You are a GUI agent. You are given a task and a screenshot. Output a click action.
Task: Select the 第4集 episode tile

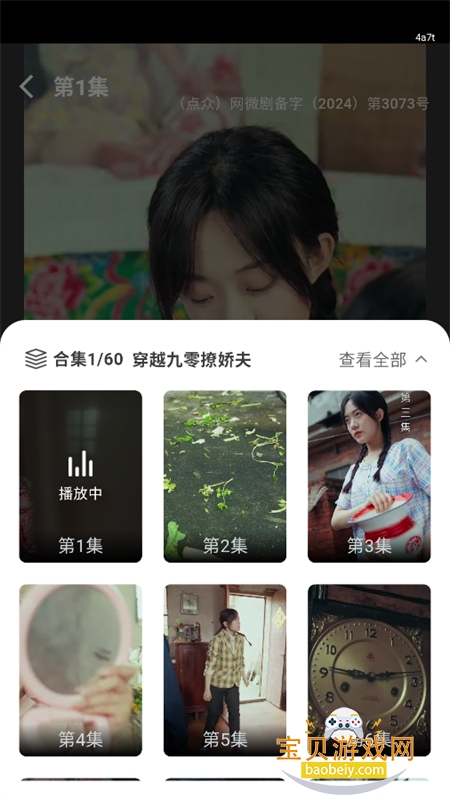click(x=81, y=670)
